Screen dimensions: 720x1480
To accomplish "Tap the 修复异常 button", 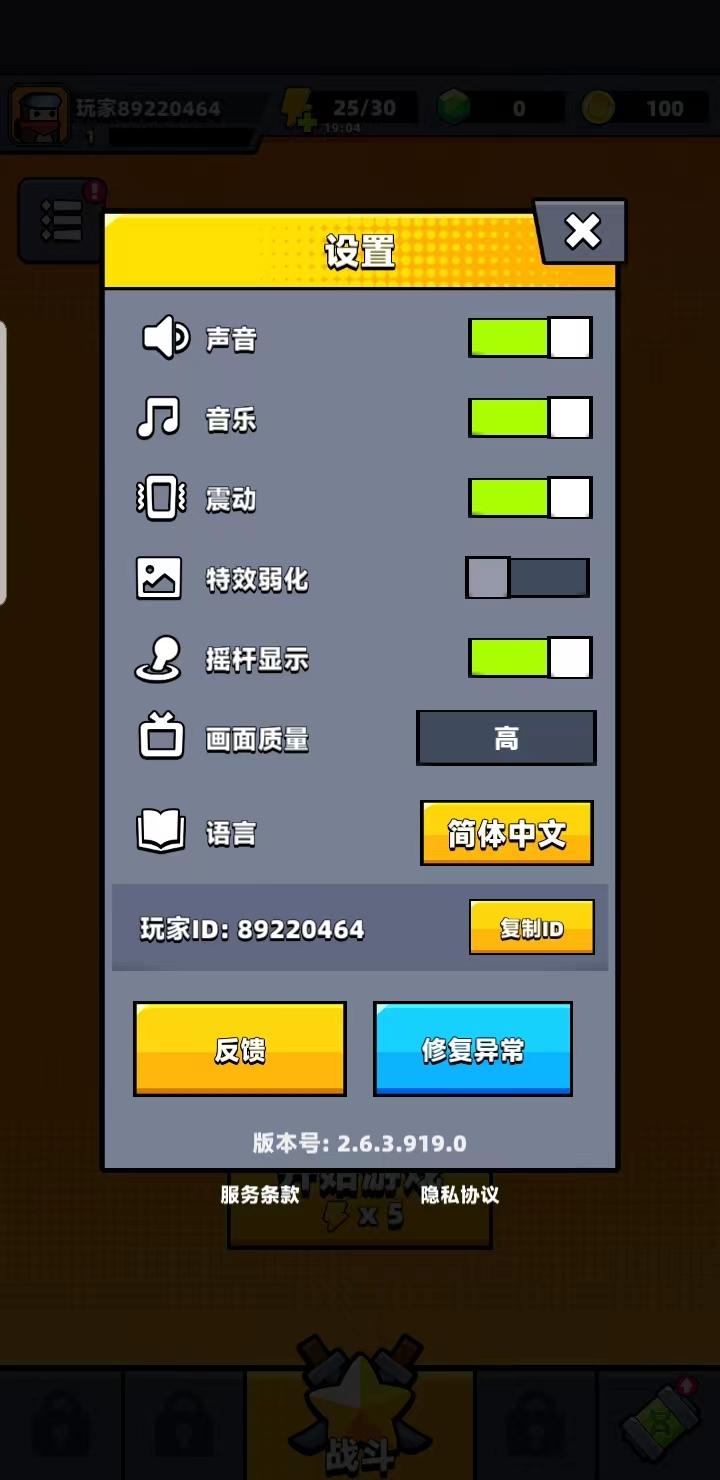I will tap(473, 1049).
